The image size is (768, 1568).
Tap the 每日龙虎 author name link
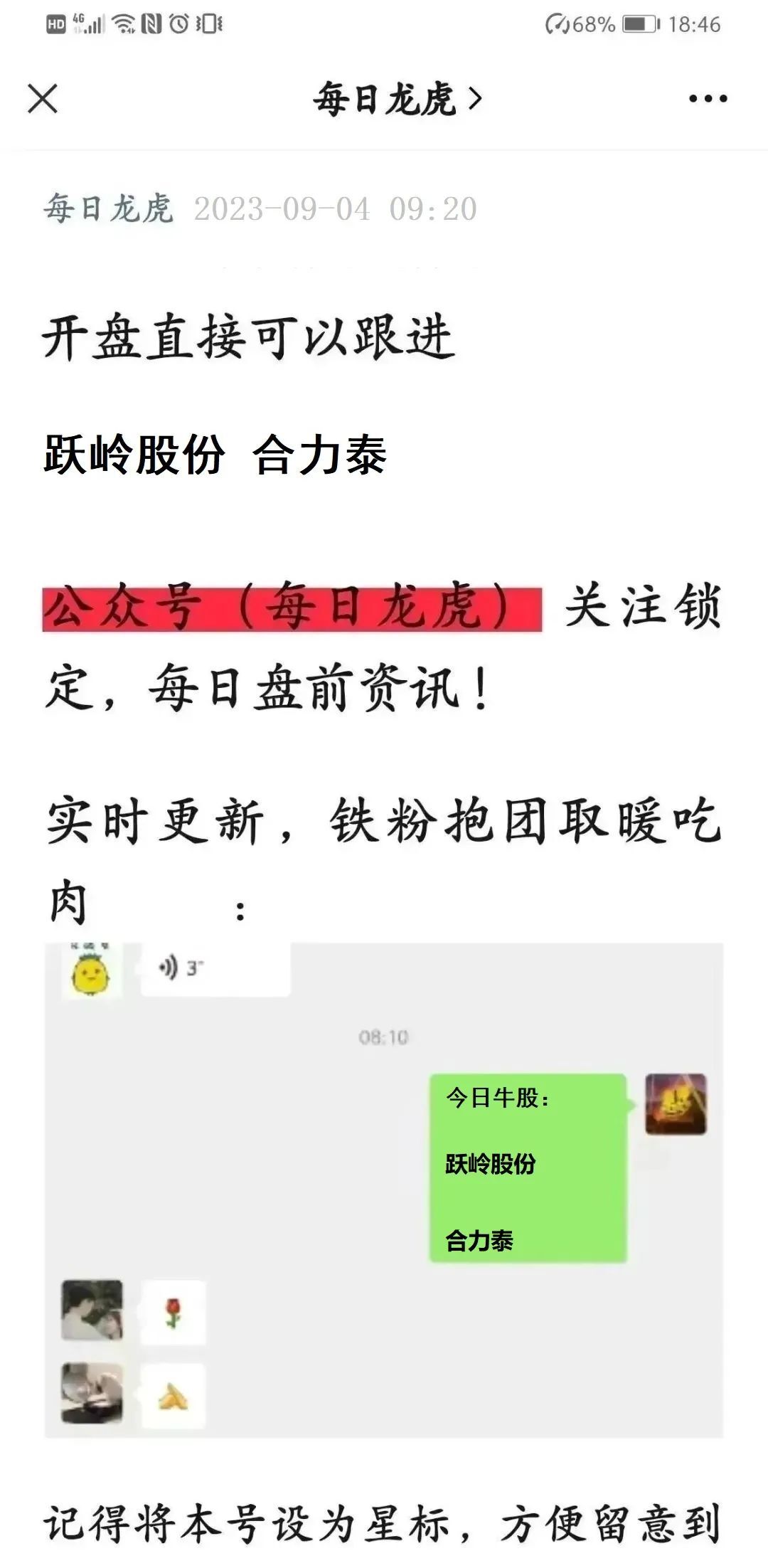click(x=108, y=209)
